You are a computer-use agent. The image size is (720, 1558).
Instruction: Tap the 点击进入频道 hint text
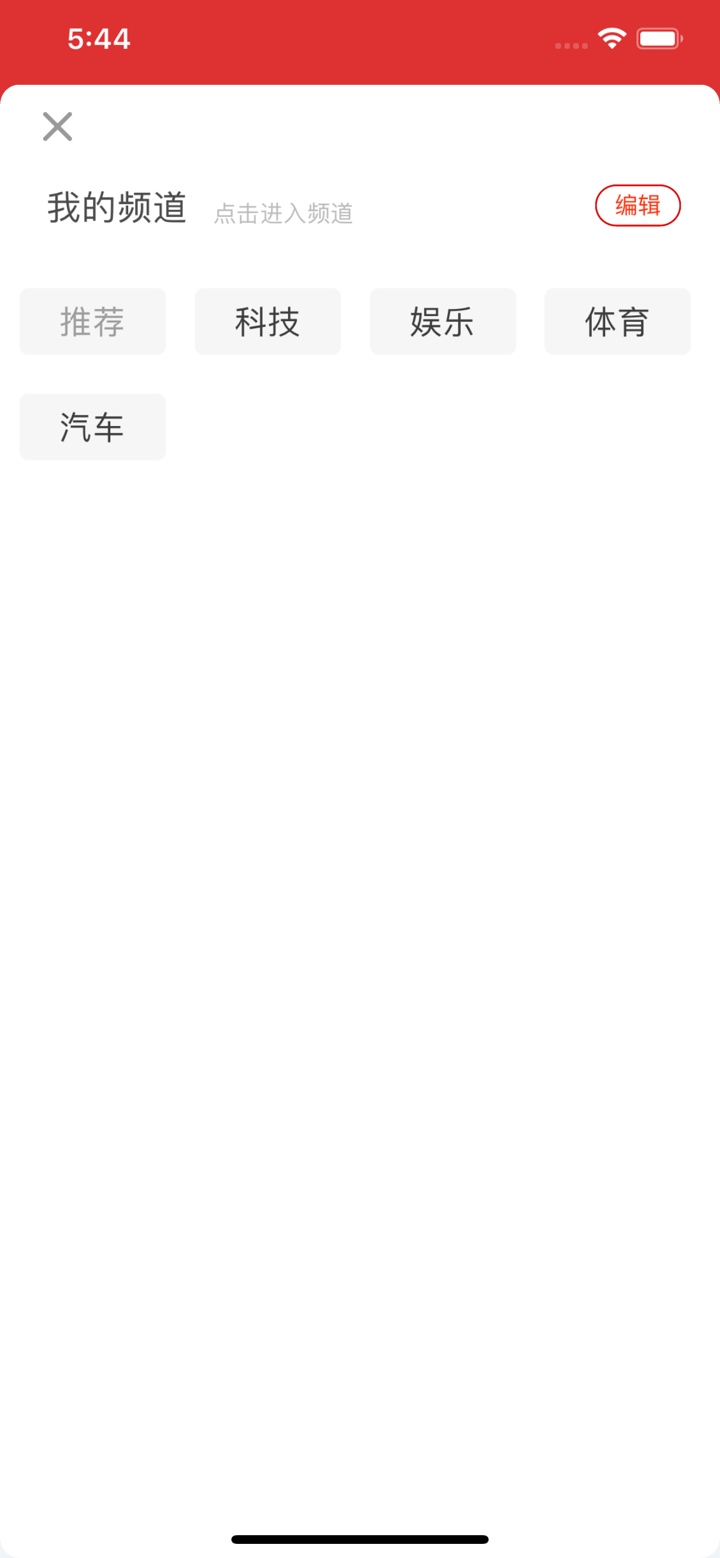tap(283, 213)
